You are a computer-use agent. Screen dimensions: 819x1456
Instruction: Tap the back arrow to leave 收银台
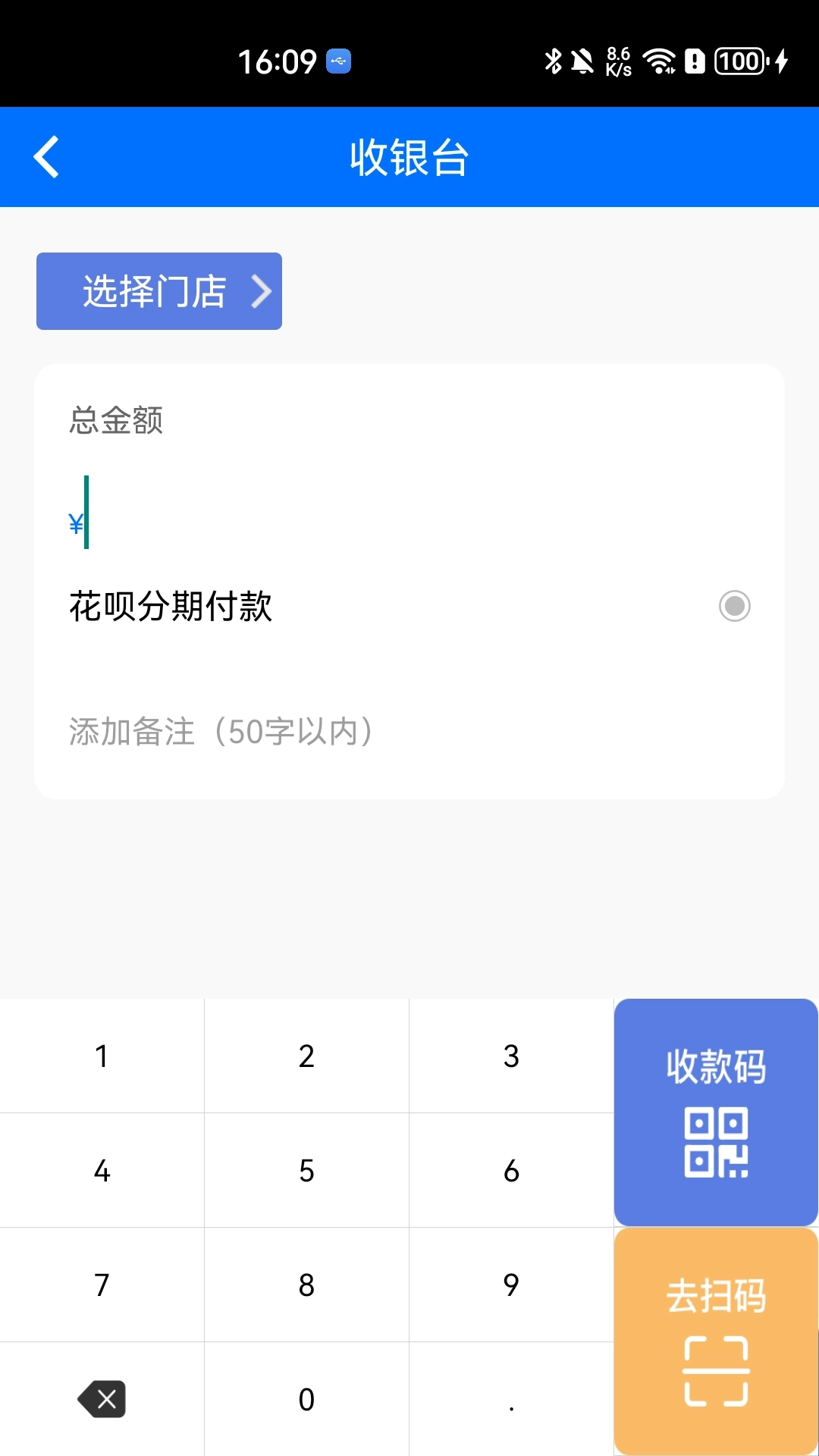coord(45,156)
